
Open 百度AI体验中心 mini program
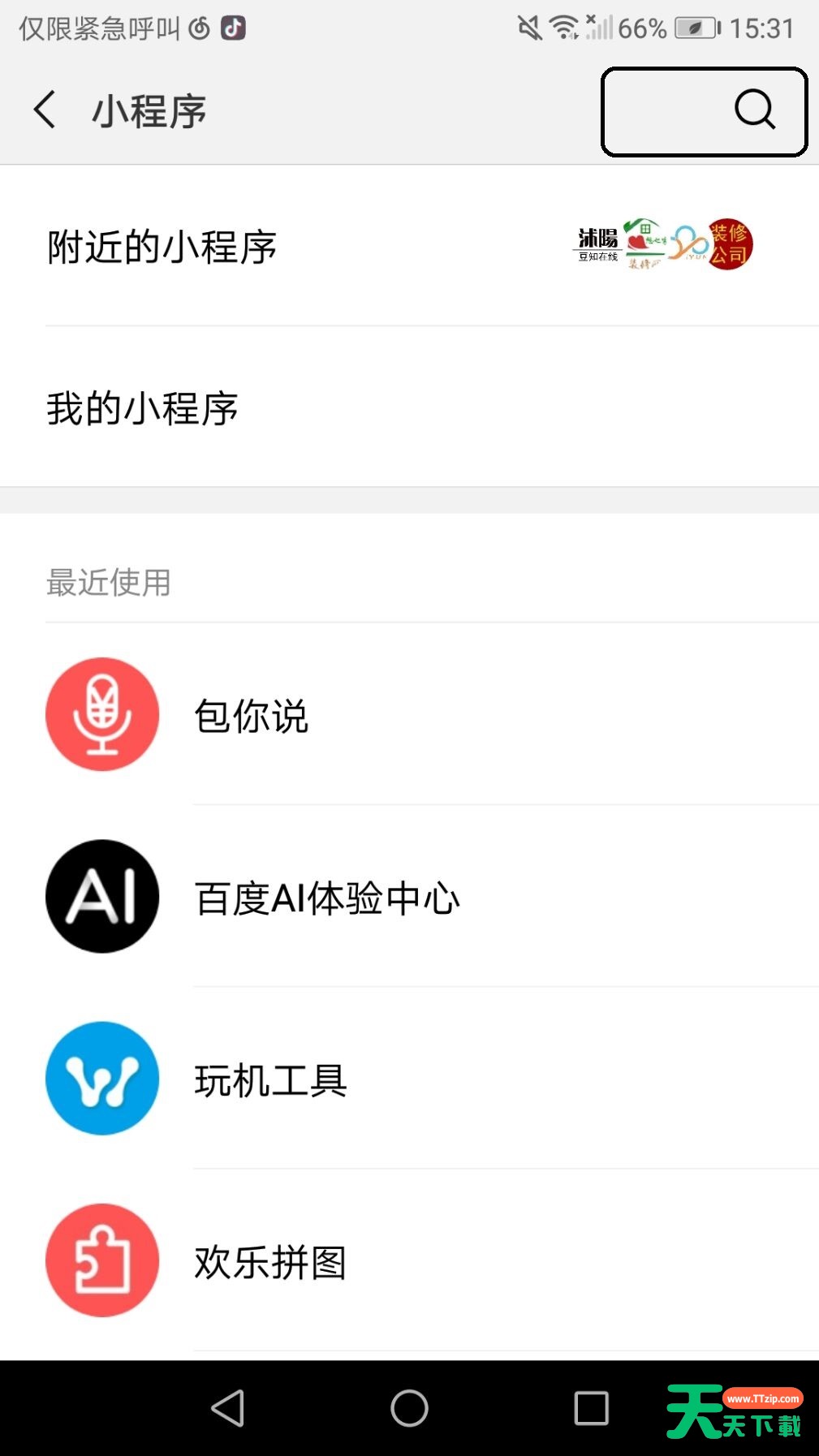(x=409, y=897)
